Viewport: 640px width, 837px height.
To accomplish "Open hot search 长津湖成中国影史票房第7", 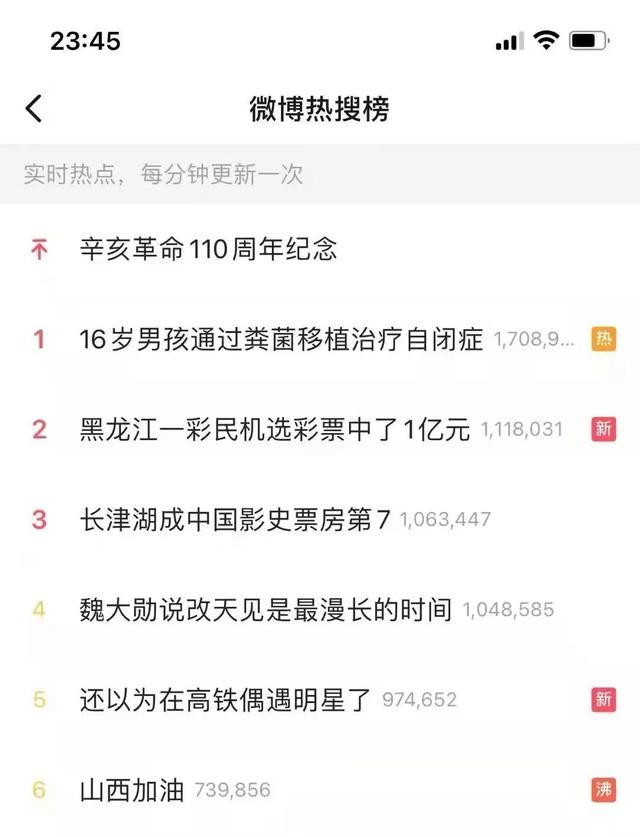I will tap(234, 520).
